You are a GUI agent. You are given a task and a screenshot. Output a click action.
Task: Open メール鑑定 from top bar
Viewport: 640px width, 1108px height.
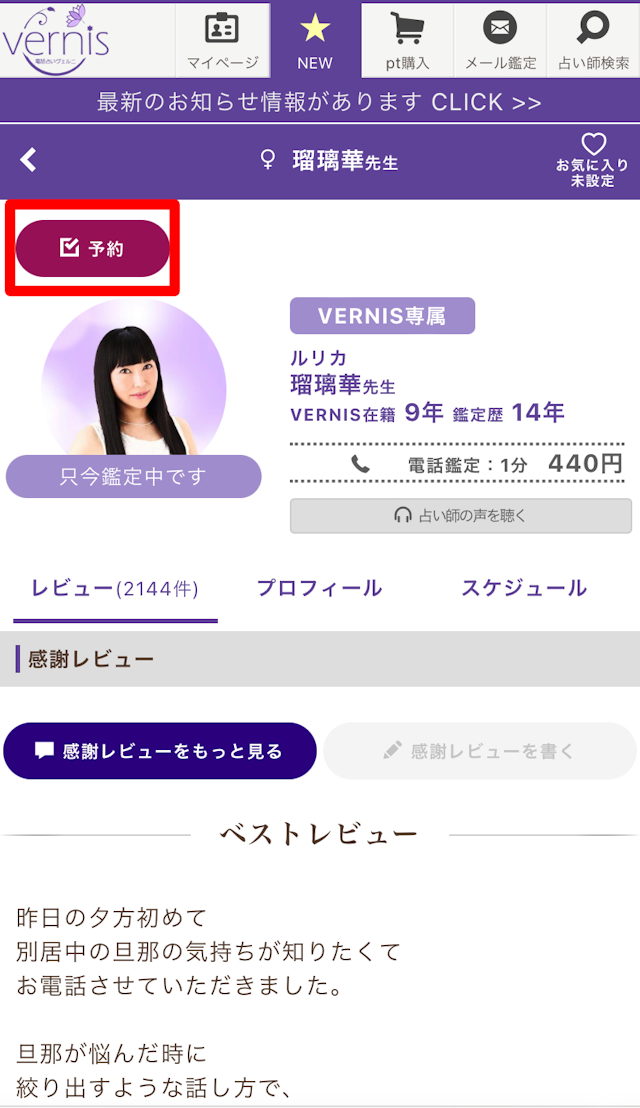[x=499, y=41]
